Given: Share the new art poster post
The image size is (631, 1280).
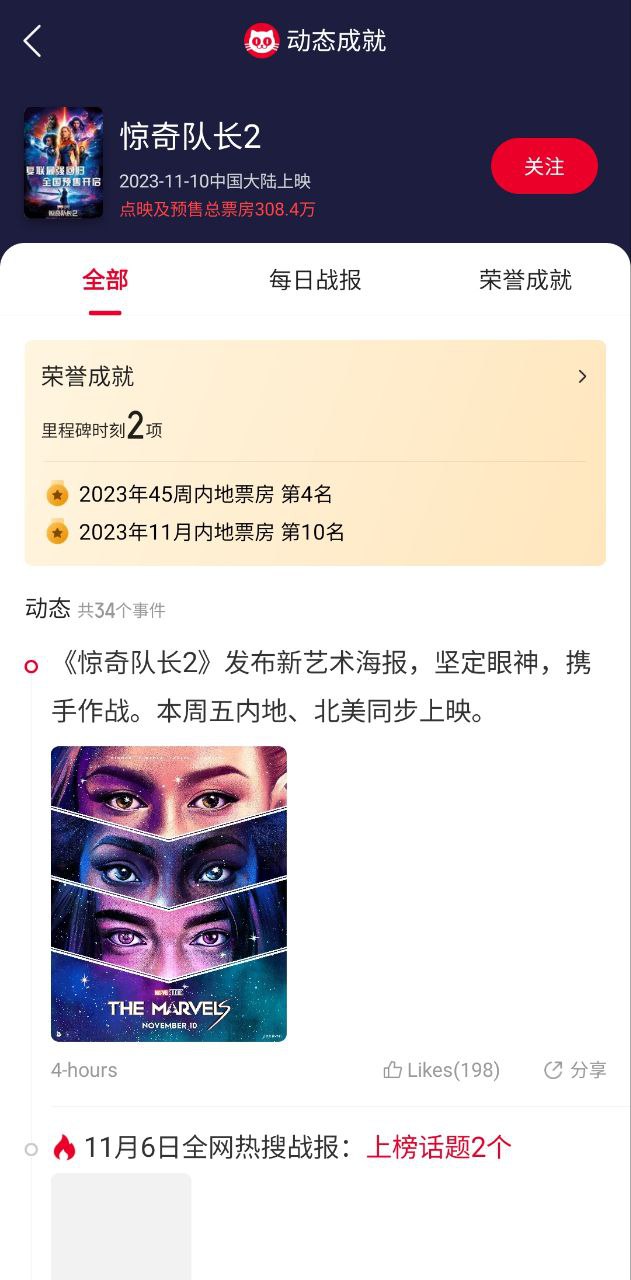Looking at the screenshot, I should click(575, 1070).
